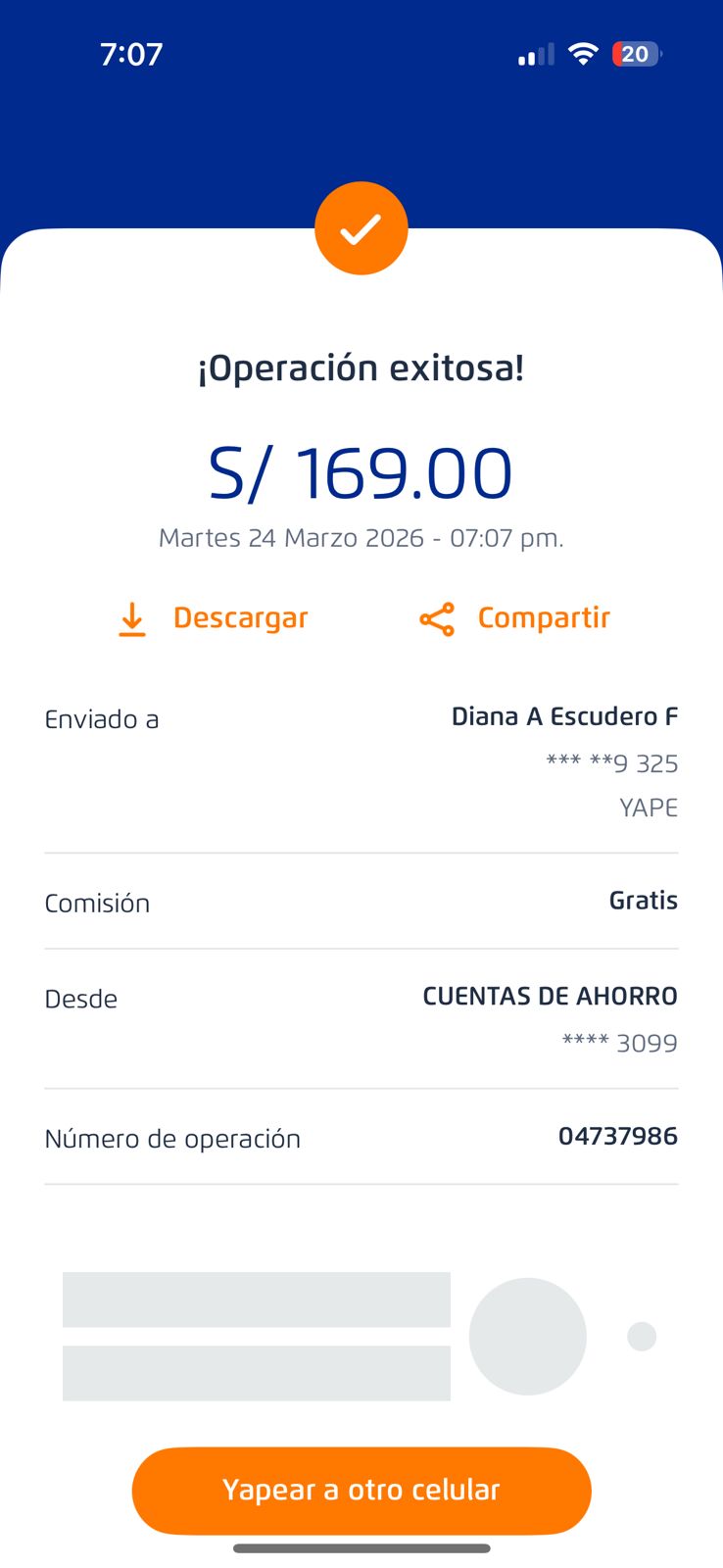
Task: Download the receipt with Descargar
Action: pyautogui.click(x=214, y=618)
